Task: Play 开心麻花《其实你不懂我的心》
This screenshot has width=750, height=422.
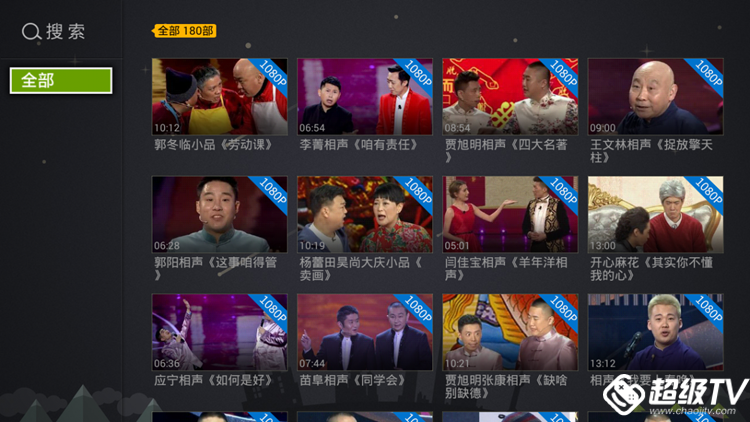Action: (655, 214)
